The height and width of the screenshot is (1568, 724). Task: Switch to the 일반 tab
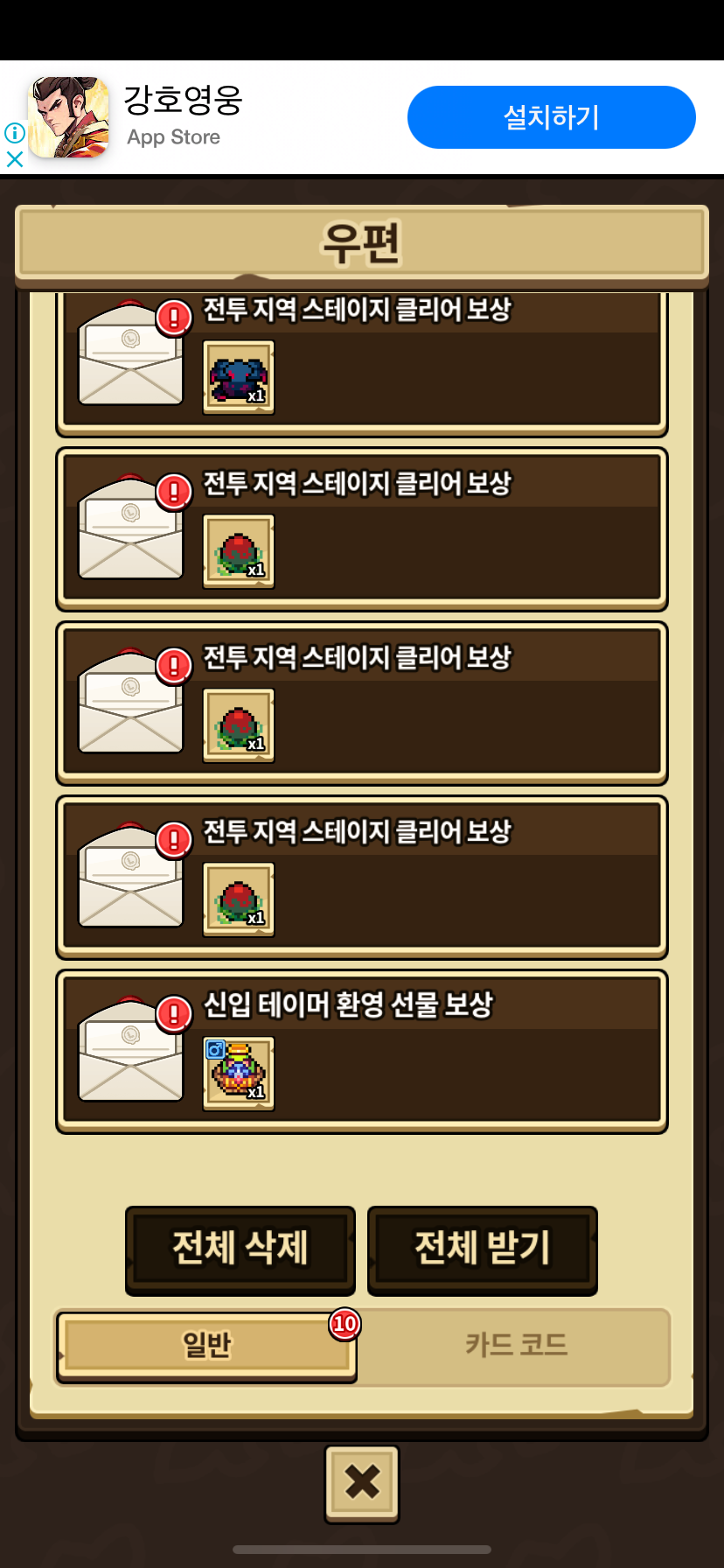207,1345
